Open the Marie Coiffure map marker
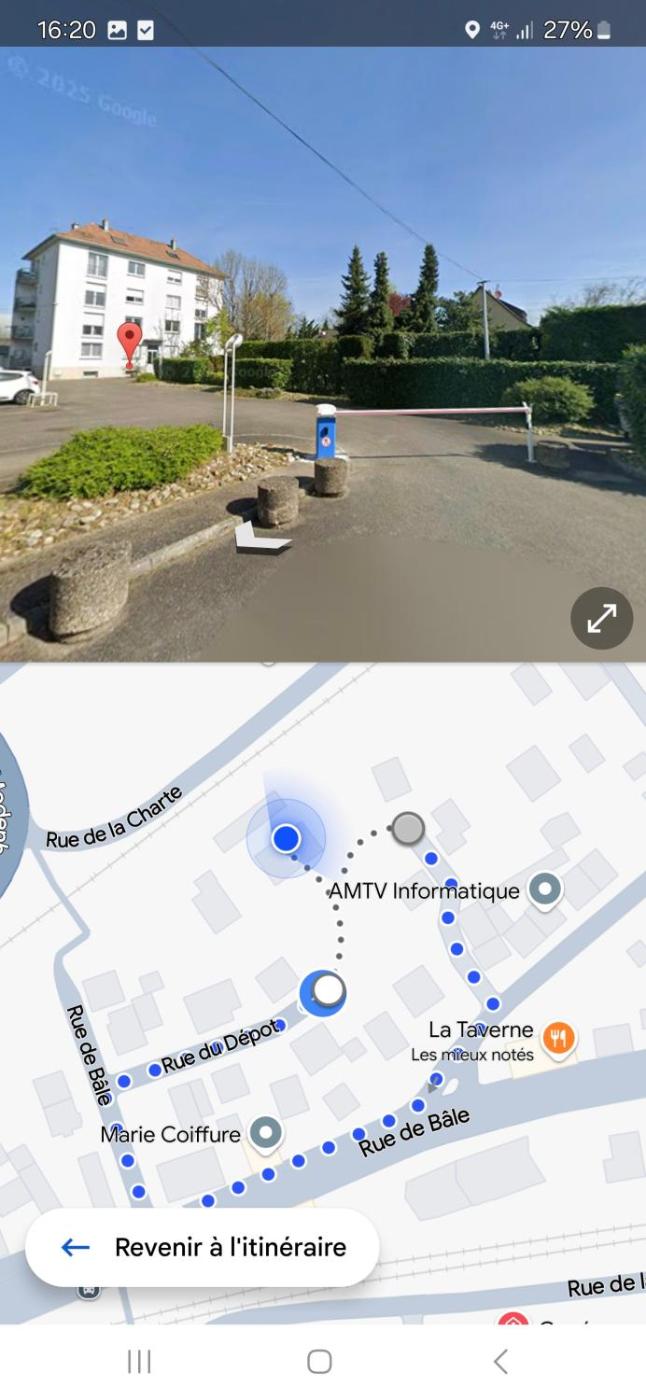The height and width of the screenshot is (1400, 646). pyautogui.click(x=266, y=1133)
